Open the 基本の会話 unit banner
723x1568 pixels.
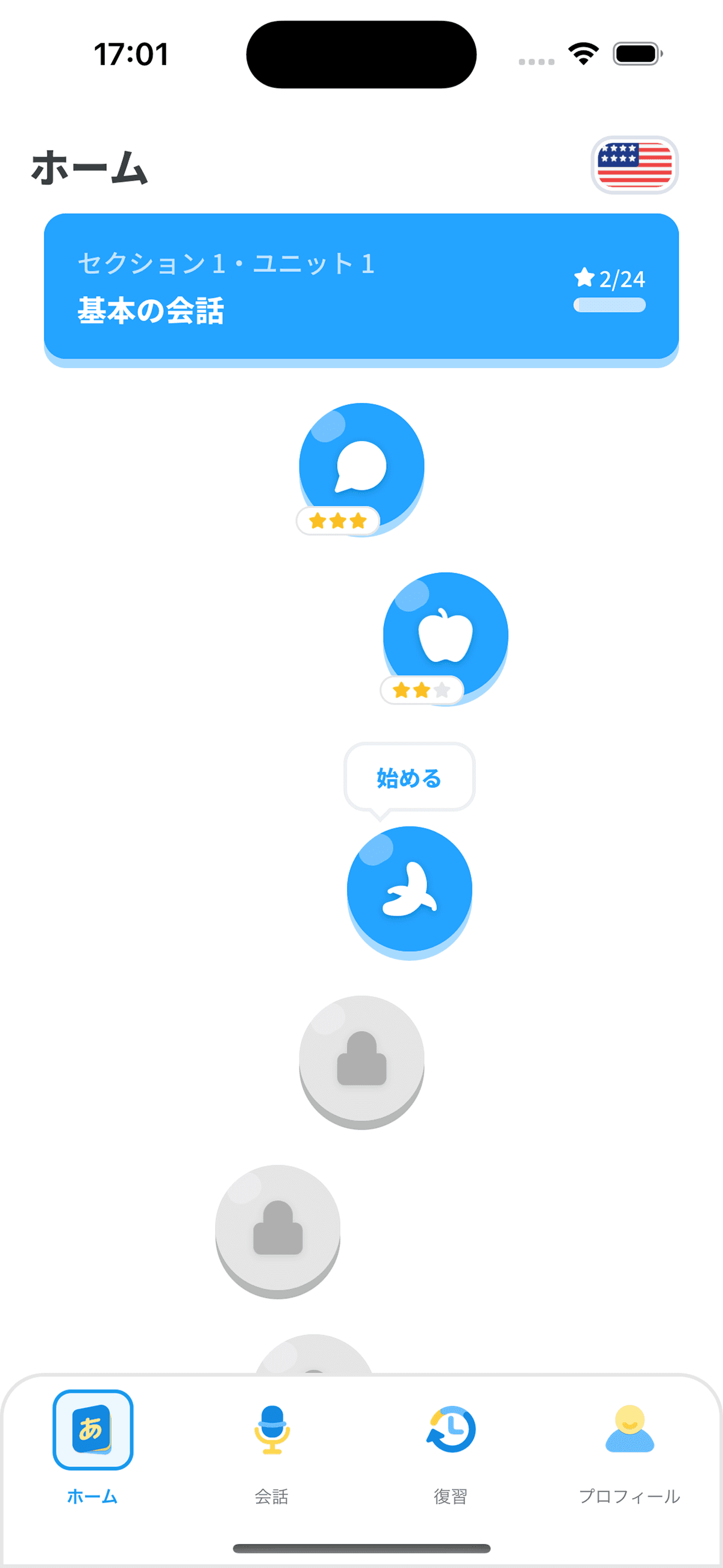coord(361,287)
